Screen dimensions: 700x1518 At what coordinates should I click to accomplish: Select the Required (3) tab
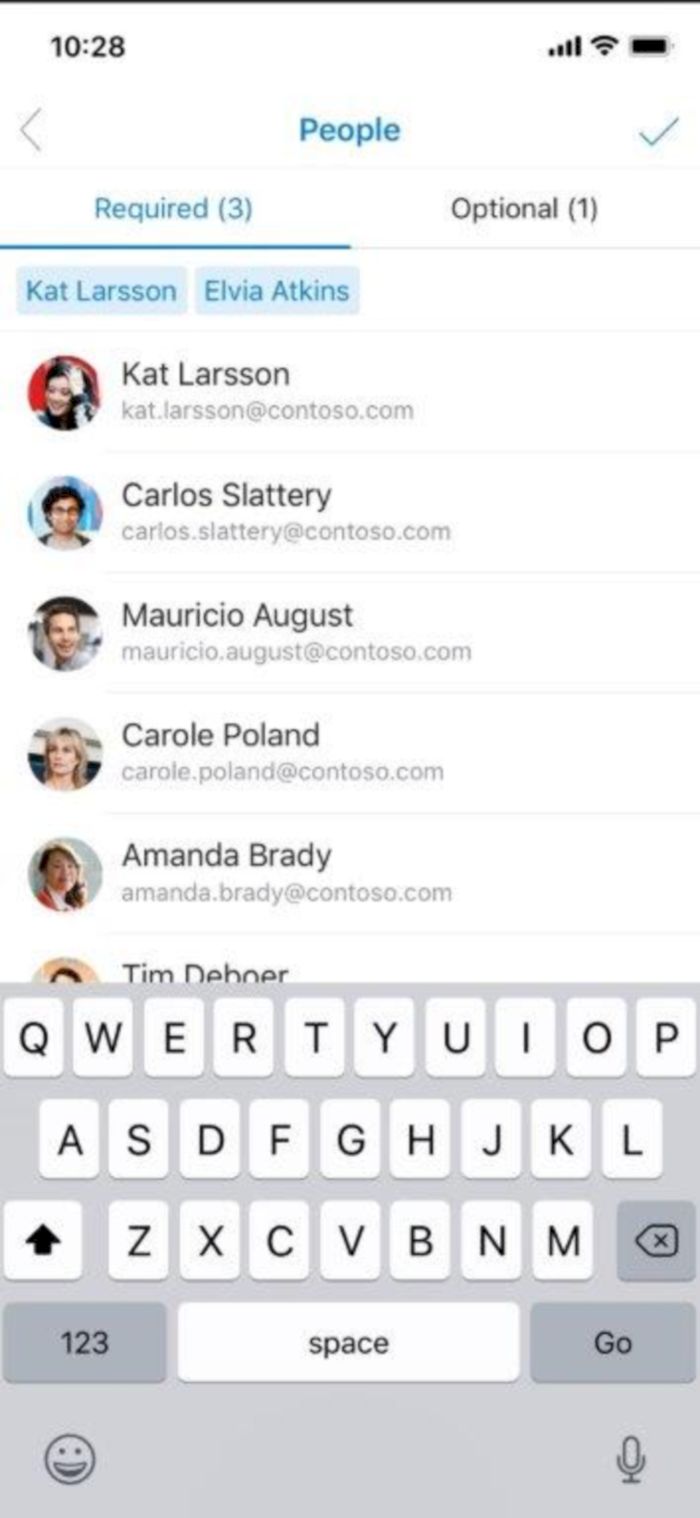173,209
